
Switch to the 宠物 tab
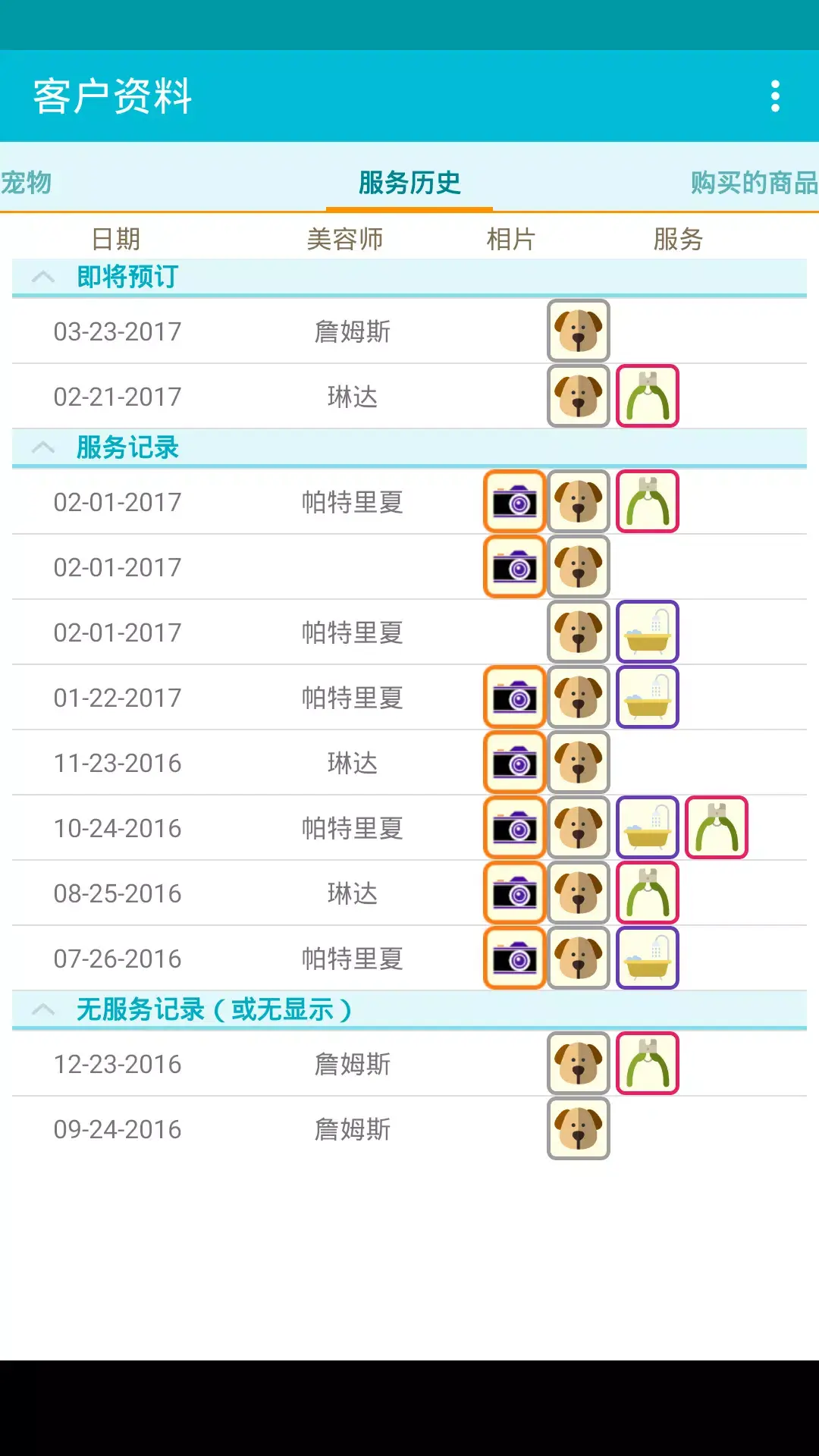point(27,184)
